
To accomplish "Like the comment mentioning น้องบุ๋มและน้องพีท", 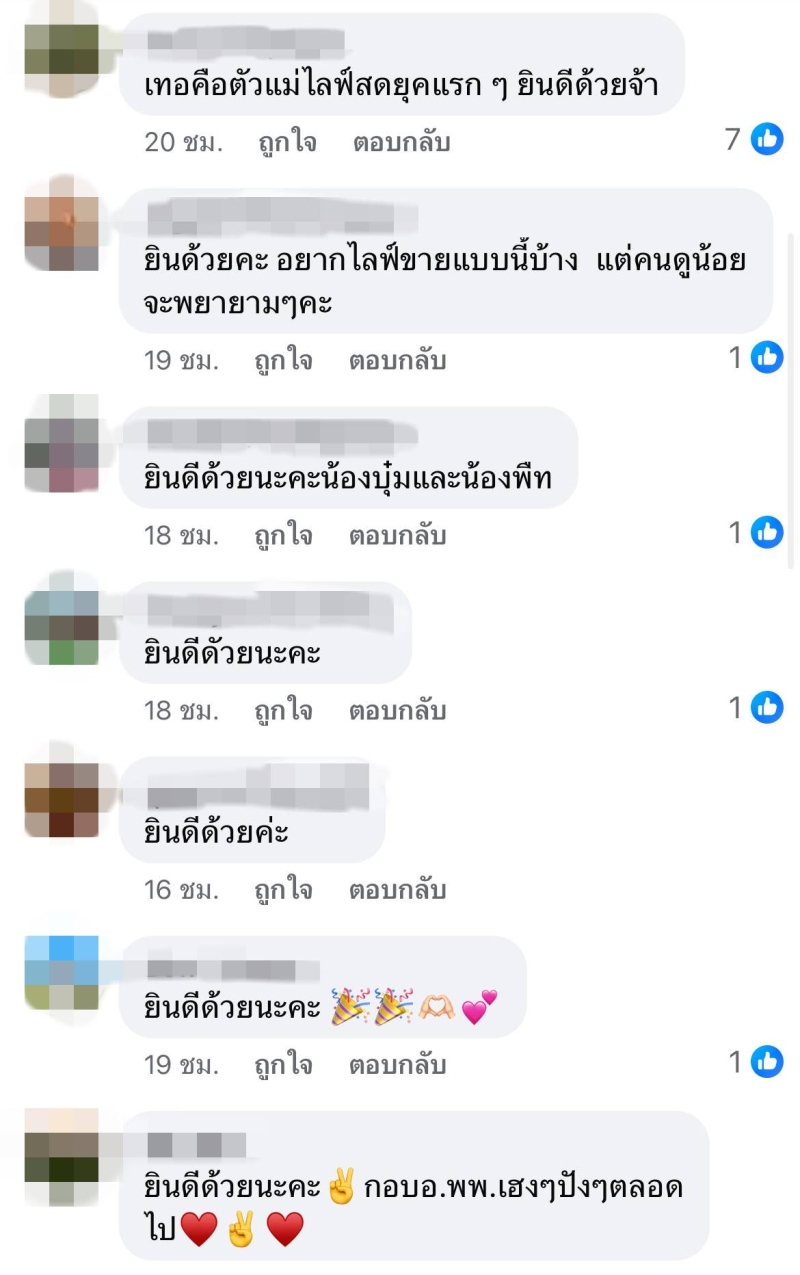I will pos(283,535).
